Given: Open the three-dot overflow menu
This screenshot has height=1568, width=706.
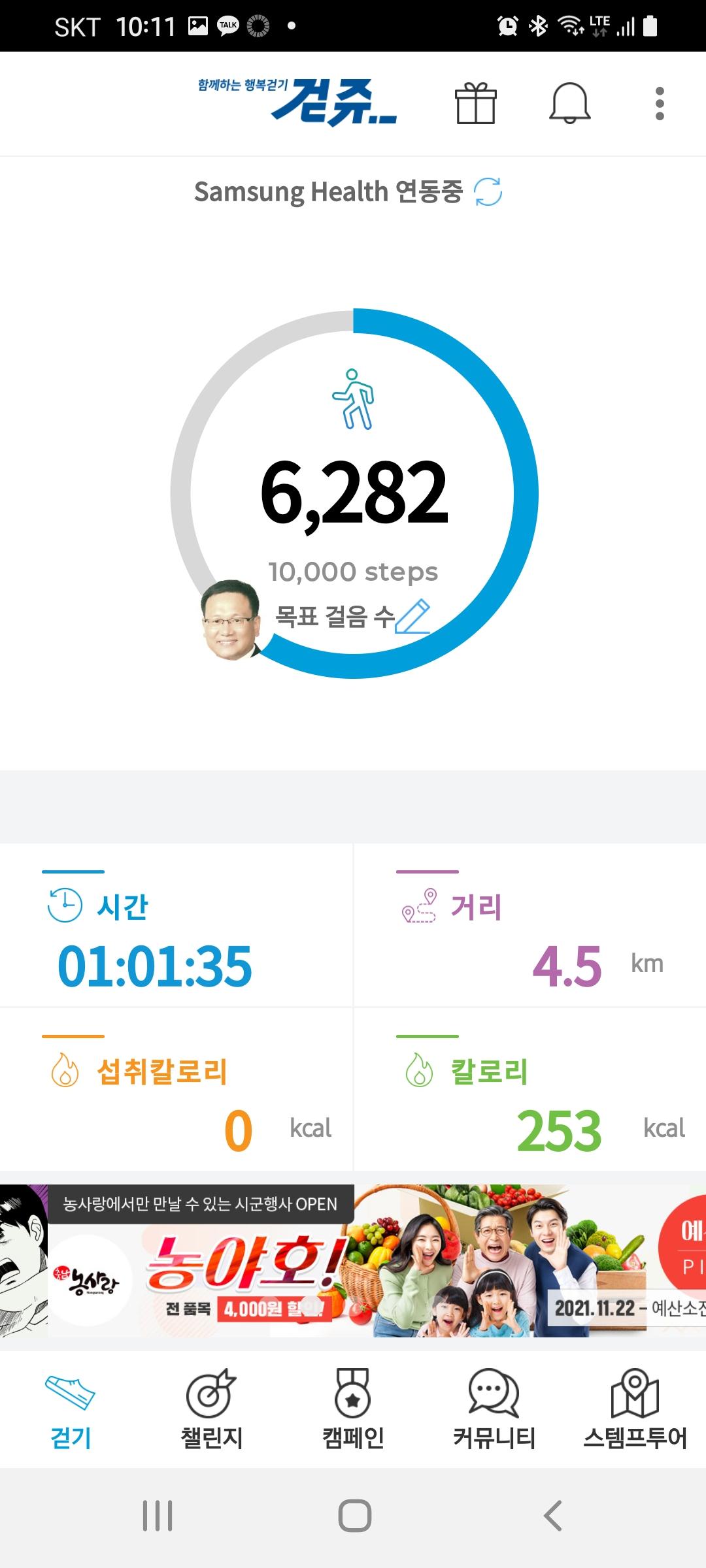Looking at the screenshot, I should click(660, 103).
